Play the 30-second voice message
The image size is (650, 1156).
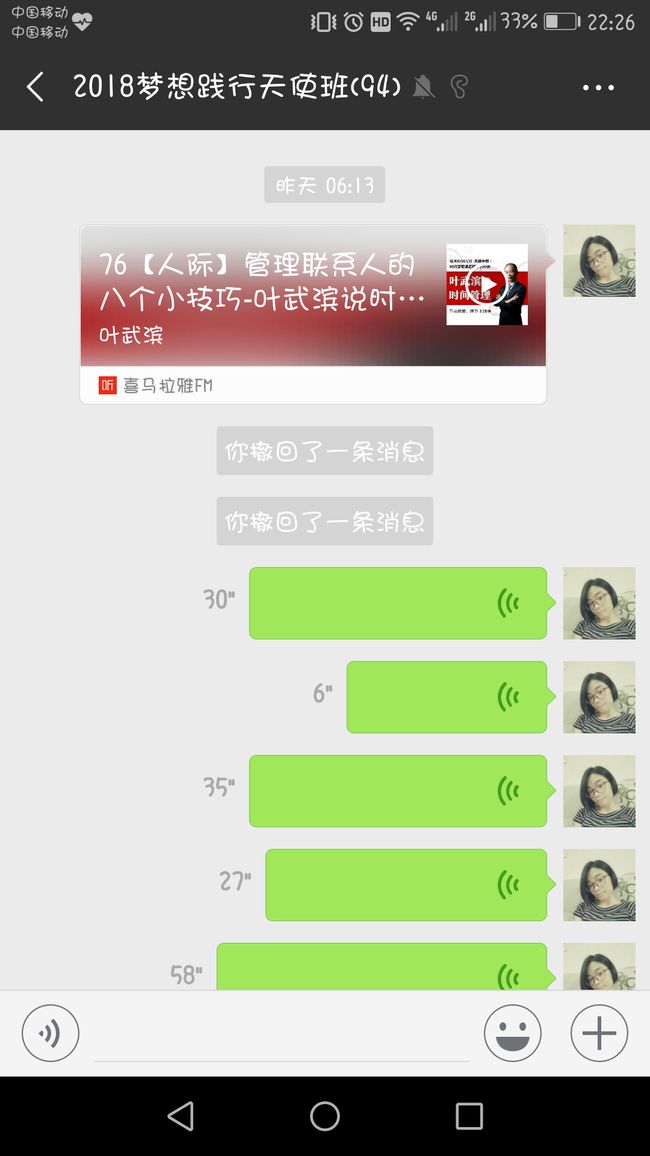398,603
